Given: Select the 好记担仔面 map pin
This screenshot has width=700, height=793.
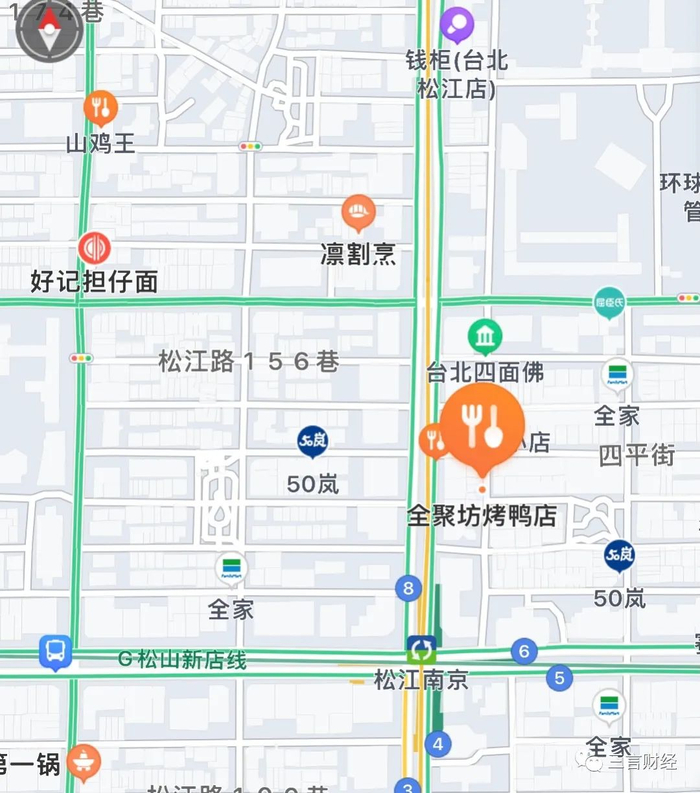Looking at the screenshot, I should pos(94,248).
